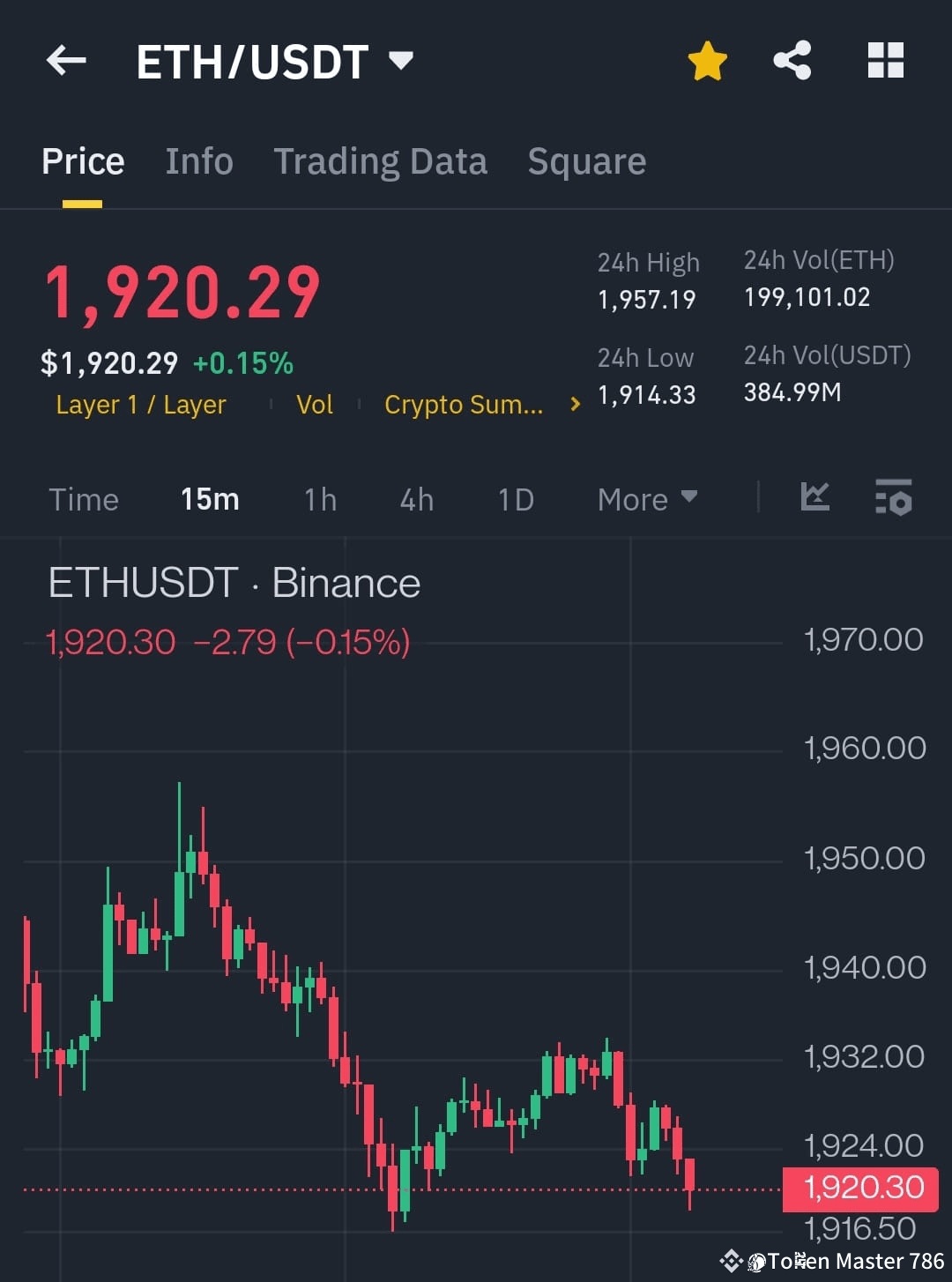Image resolution: width=952 pixels, height=1282 pixels.
Task: Click the red 1,920.30 price label
Action: pyautogui.click(x=861, y=1187)
